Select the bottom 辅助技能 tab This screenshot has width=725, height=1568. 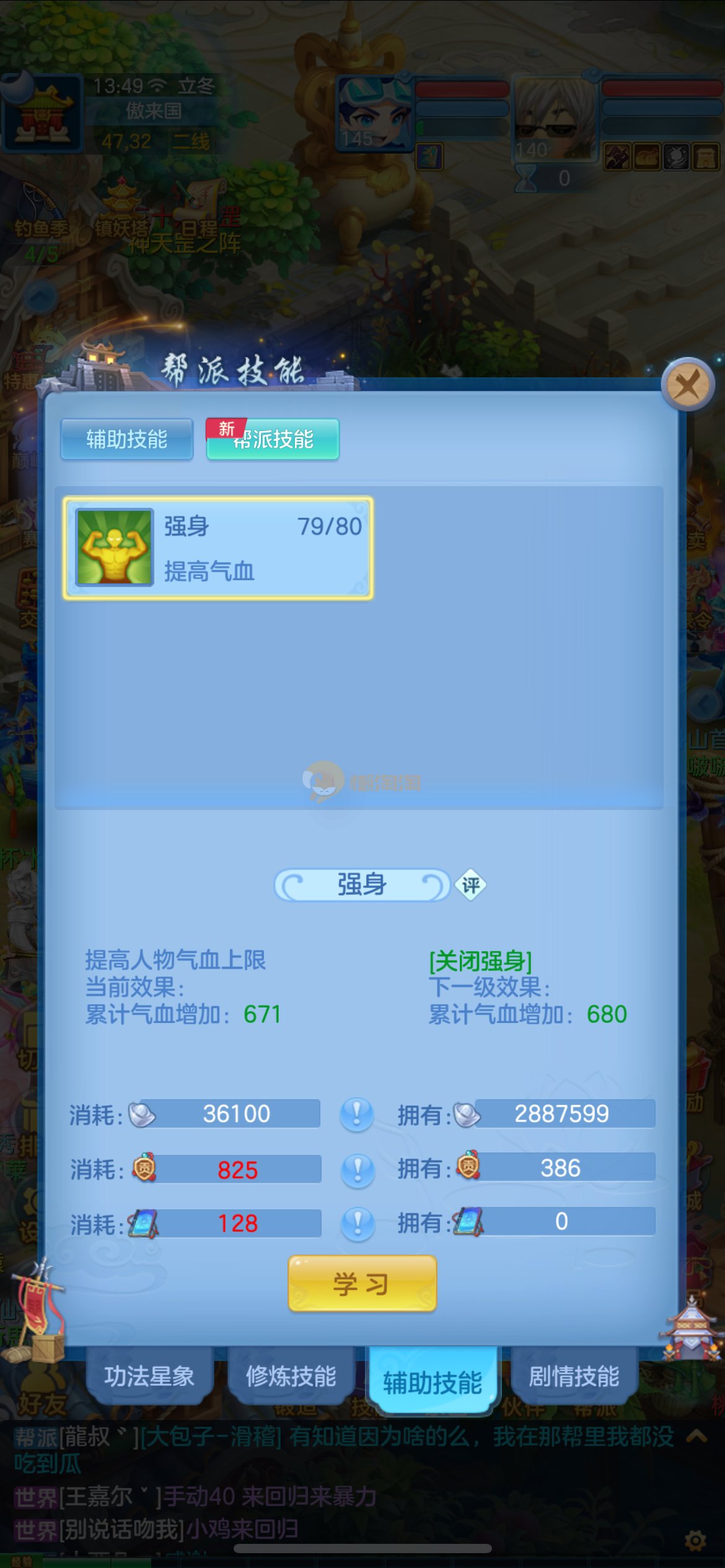tap(433, 1382)
